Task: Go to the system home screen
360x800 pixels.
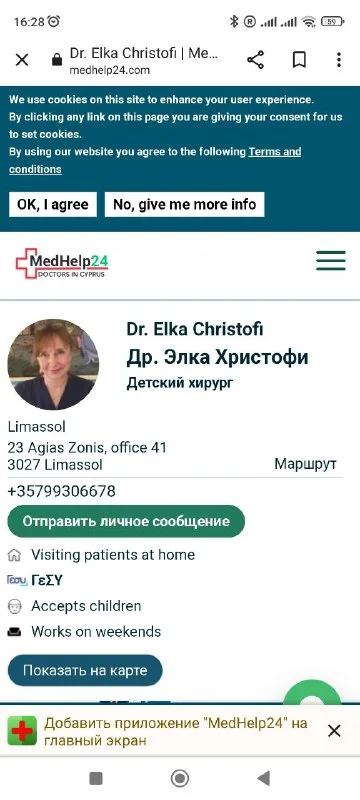Action: pyautogui.click(x=179, y=778)
